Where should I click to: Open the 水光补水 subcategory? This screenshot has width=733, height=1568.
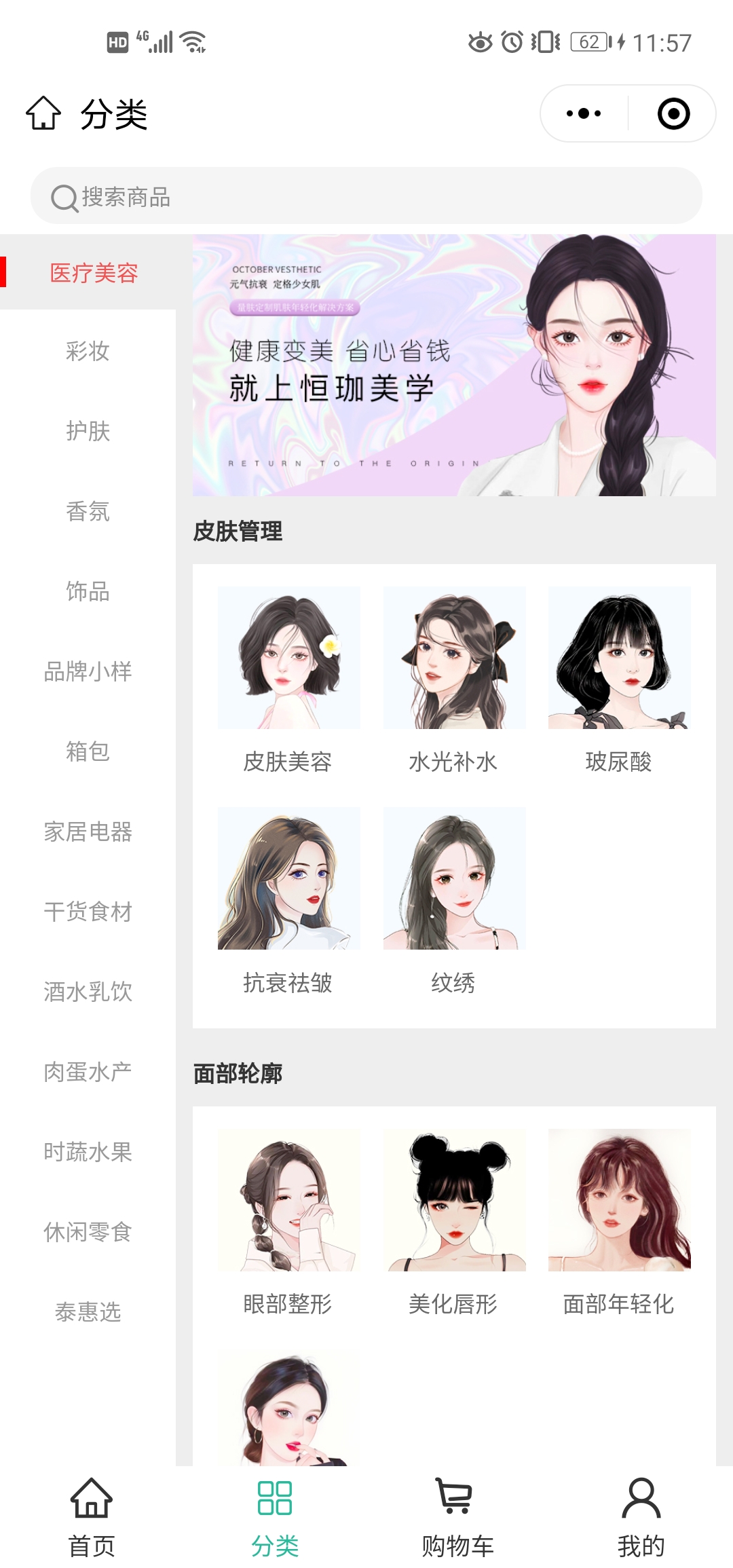[x=454, y=679]
